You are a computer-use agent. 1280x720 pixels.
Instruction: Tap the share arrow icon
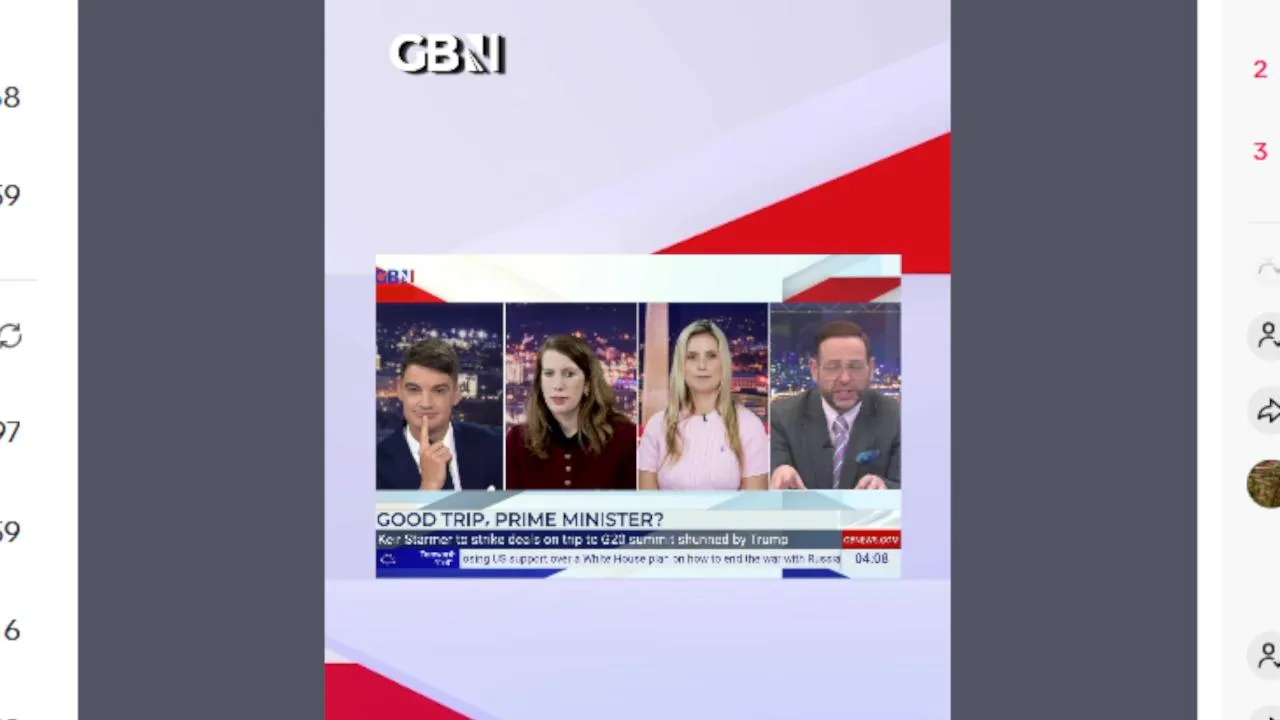[1268, 410]
